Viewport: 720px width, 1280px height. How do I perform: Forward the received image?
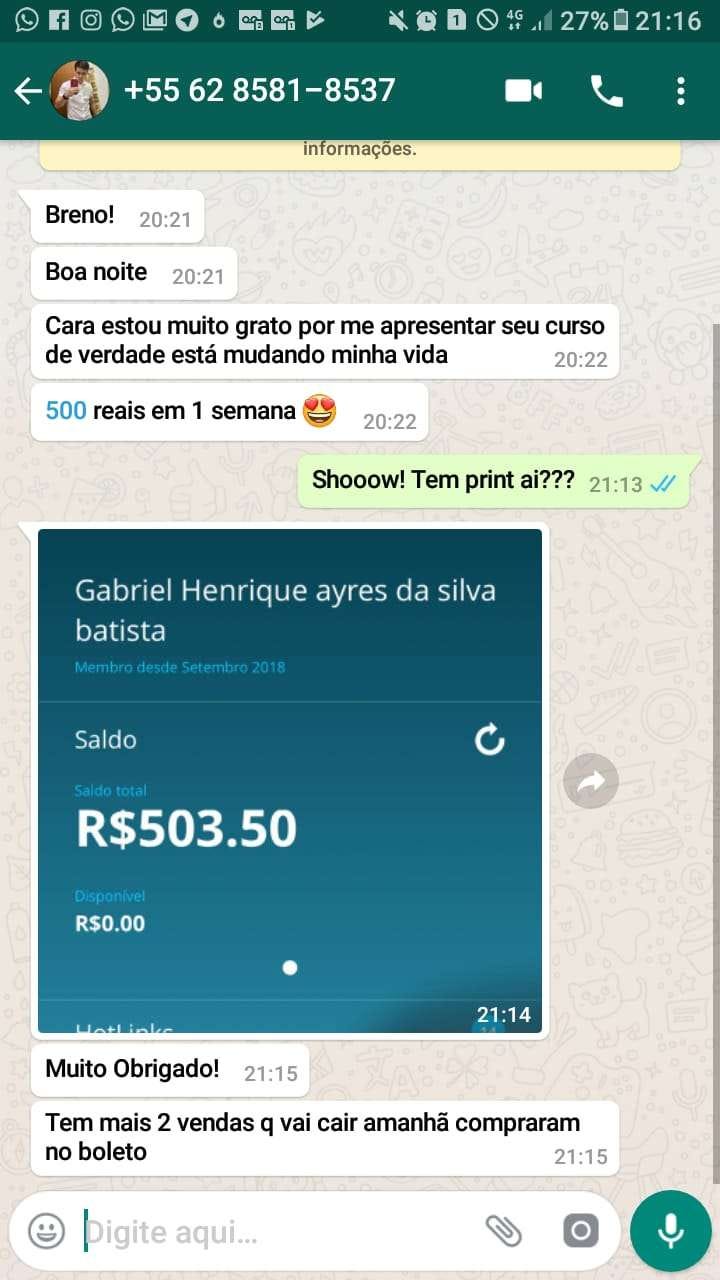point(591,781)
